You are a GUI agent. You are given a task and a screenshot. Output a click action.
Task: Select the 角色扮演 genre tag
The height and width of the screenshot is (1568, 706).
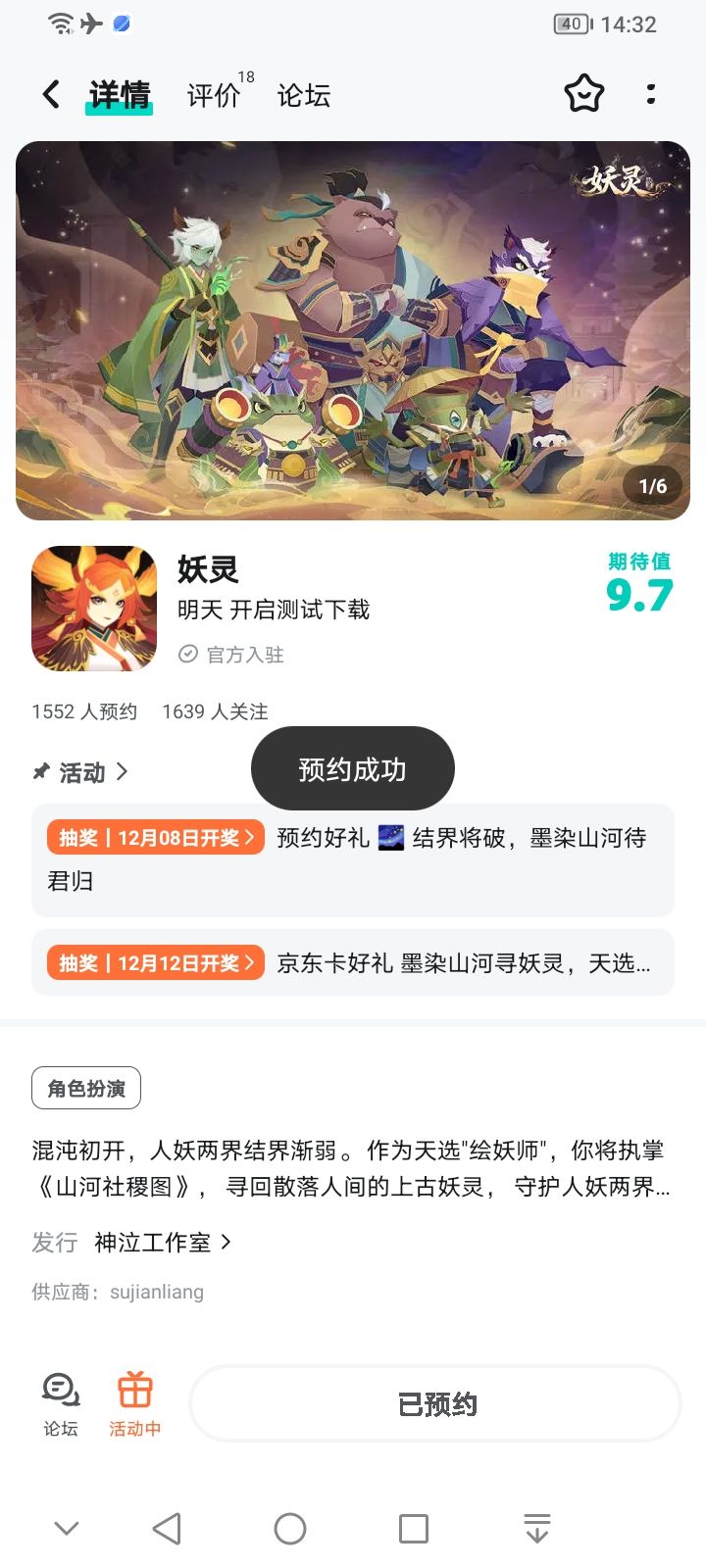pyautogui.click(x=85, y=1088)
